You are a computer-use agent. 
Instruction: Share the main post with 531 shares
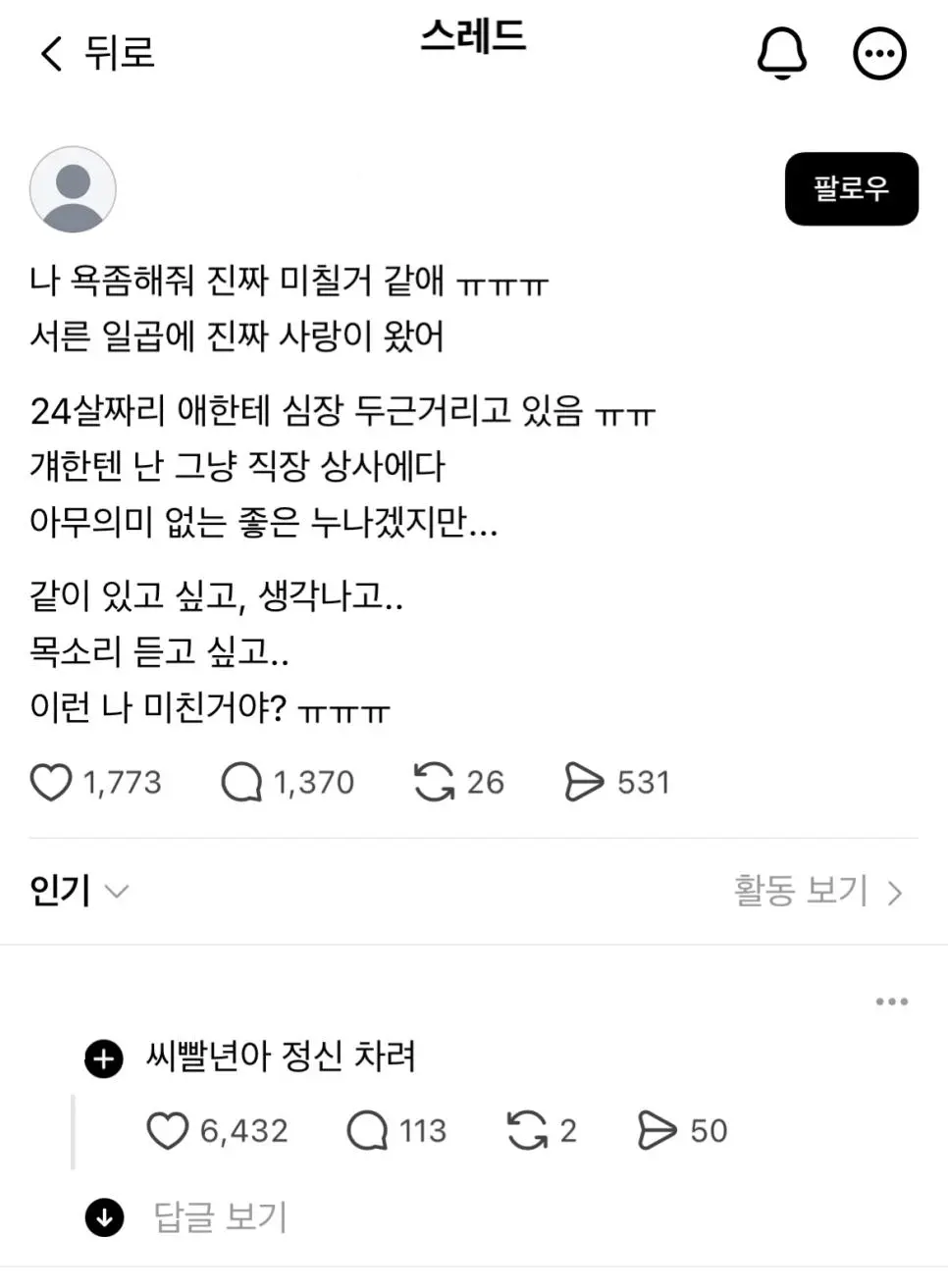click(584, 783)
